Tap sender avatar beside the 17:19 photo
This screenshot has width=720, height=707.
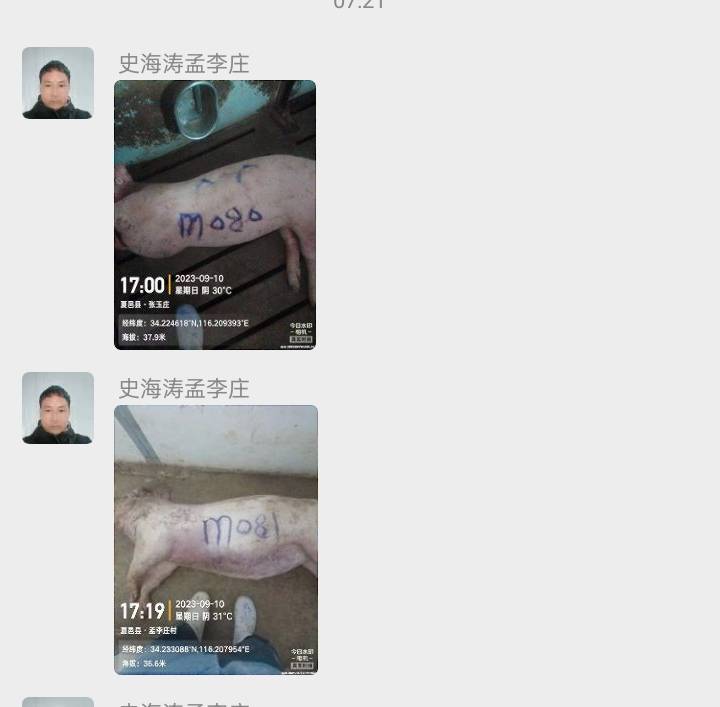click(x=58, y=408)
